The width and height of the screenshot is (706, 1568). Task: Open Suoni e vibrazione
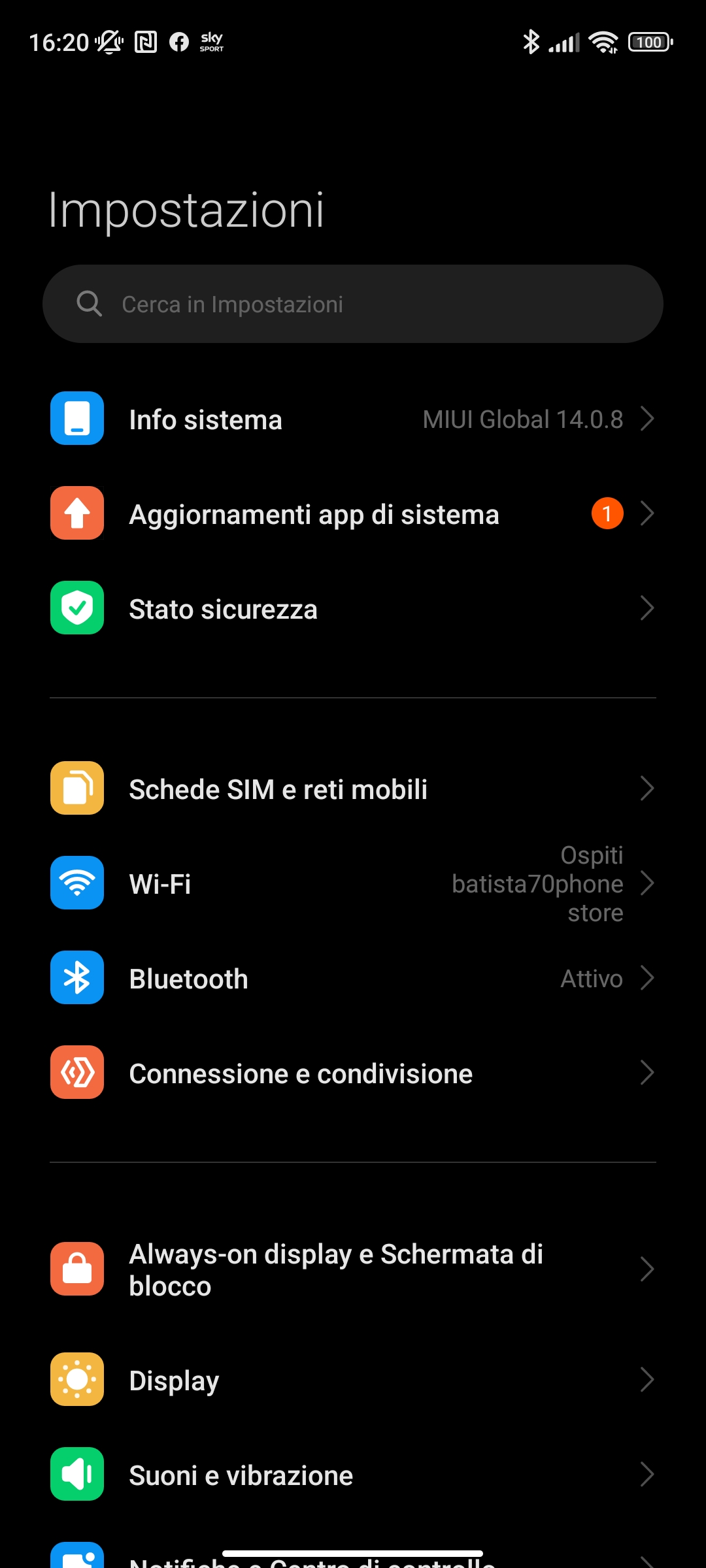[x=353, y=1475]
